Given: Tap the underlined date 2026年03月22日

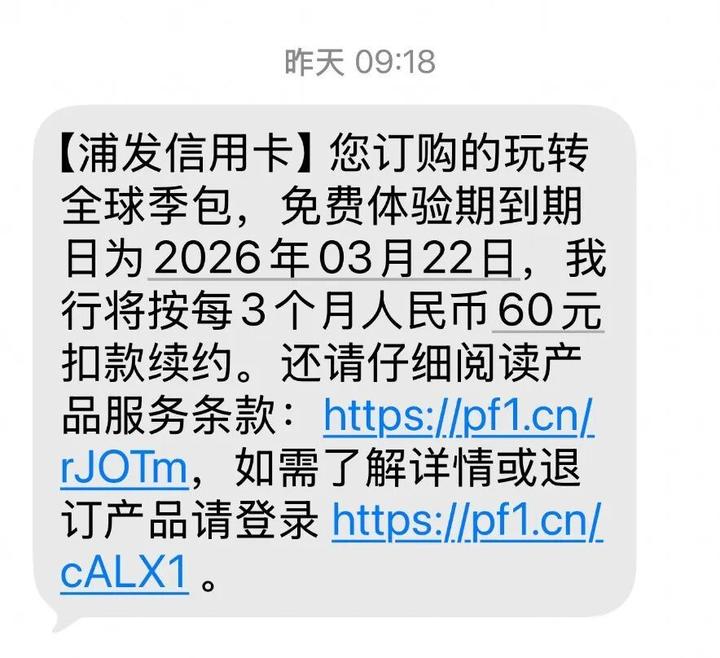Looking at the screenshot, I should (x=332, y=260).
